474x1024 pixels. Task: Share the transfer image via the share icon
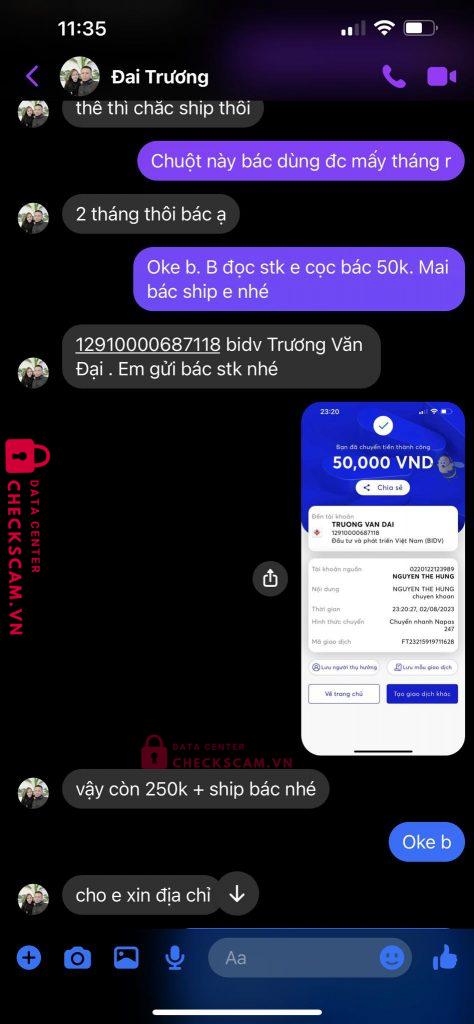(x=270, y=578)
